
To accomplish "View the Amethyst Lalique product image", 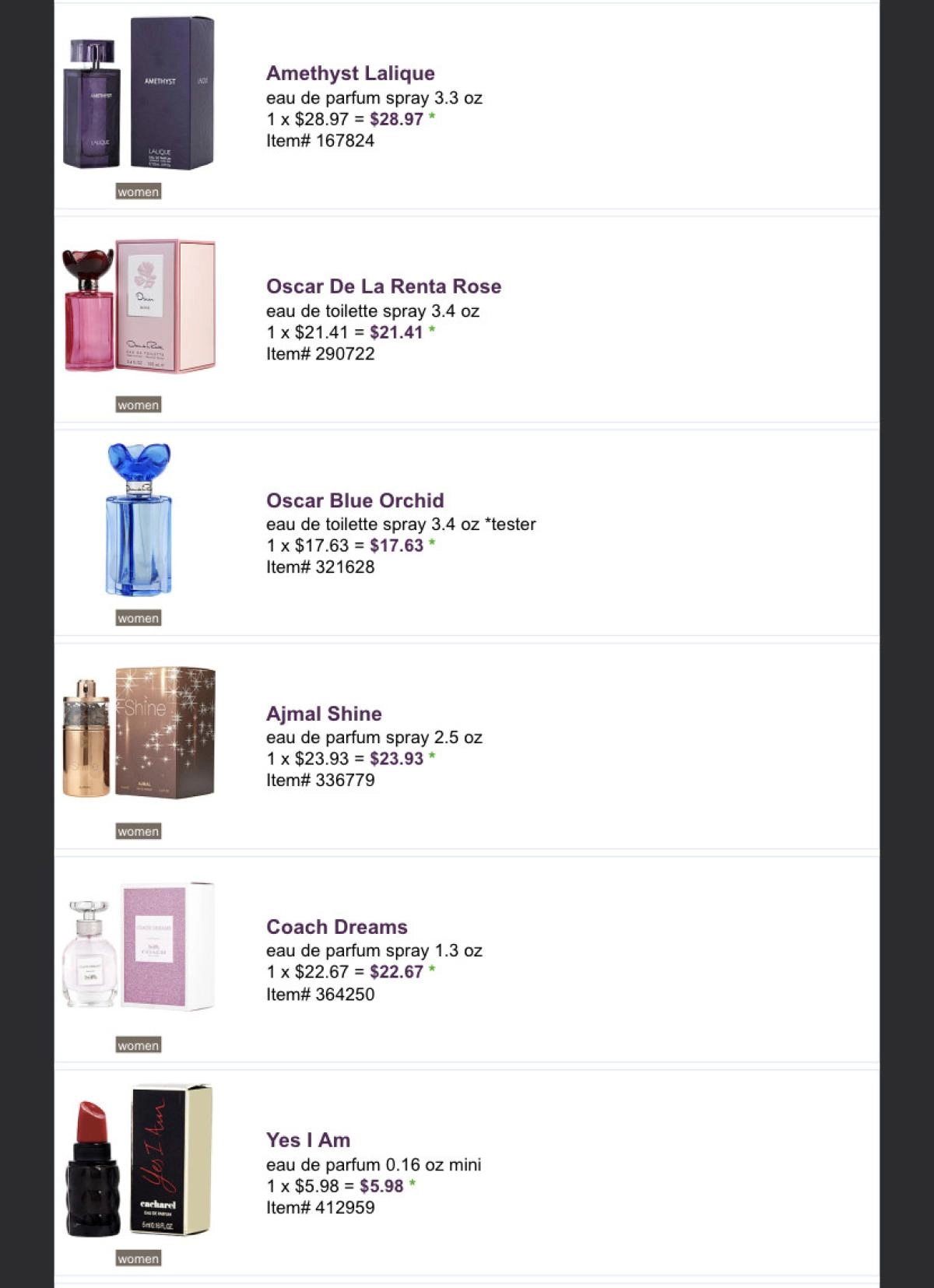I will coord(139,93).
